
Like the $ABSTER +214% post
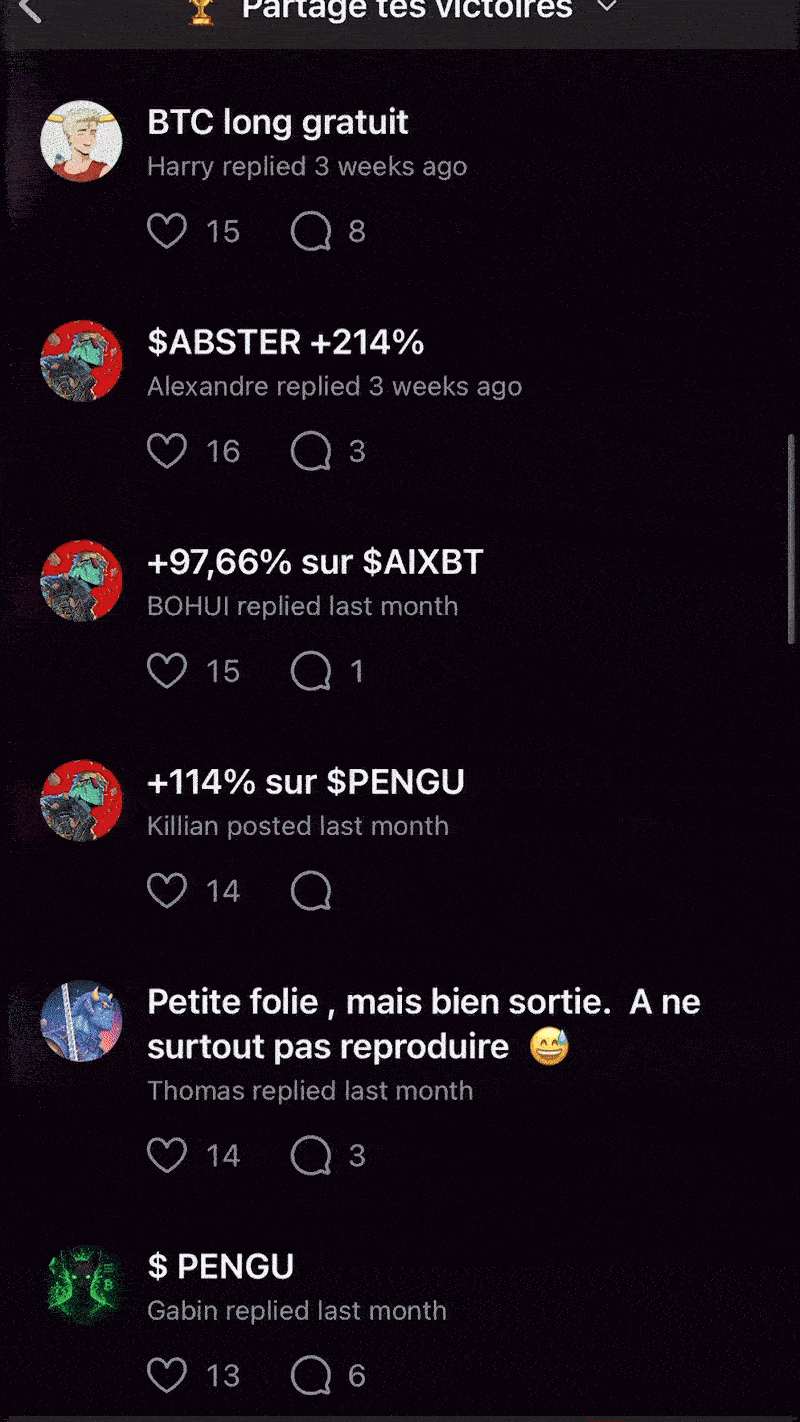167,451
